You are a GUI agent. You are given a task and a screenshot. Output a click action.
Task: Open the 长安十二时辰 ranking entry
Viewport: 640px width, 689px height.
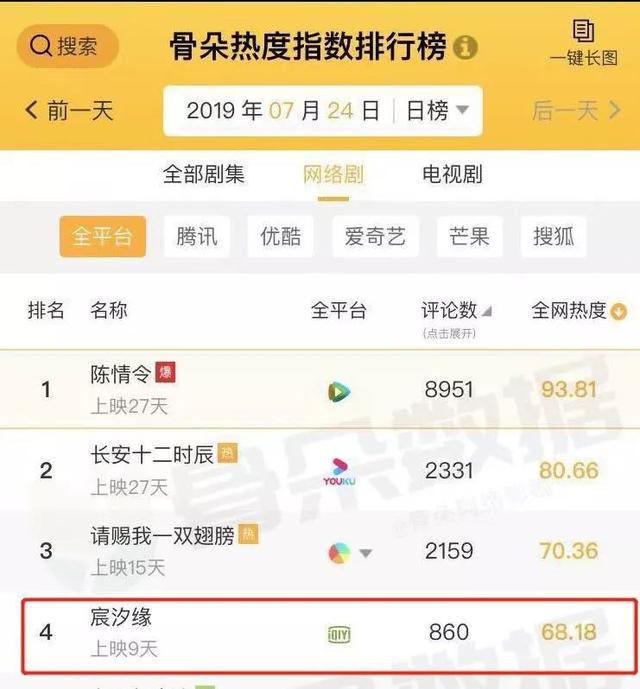(x=152, y=456)
